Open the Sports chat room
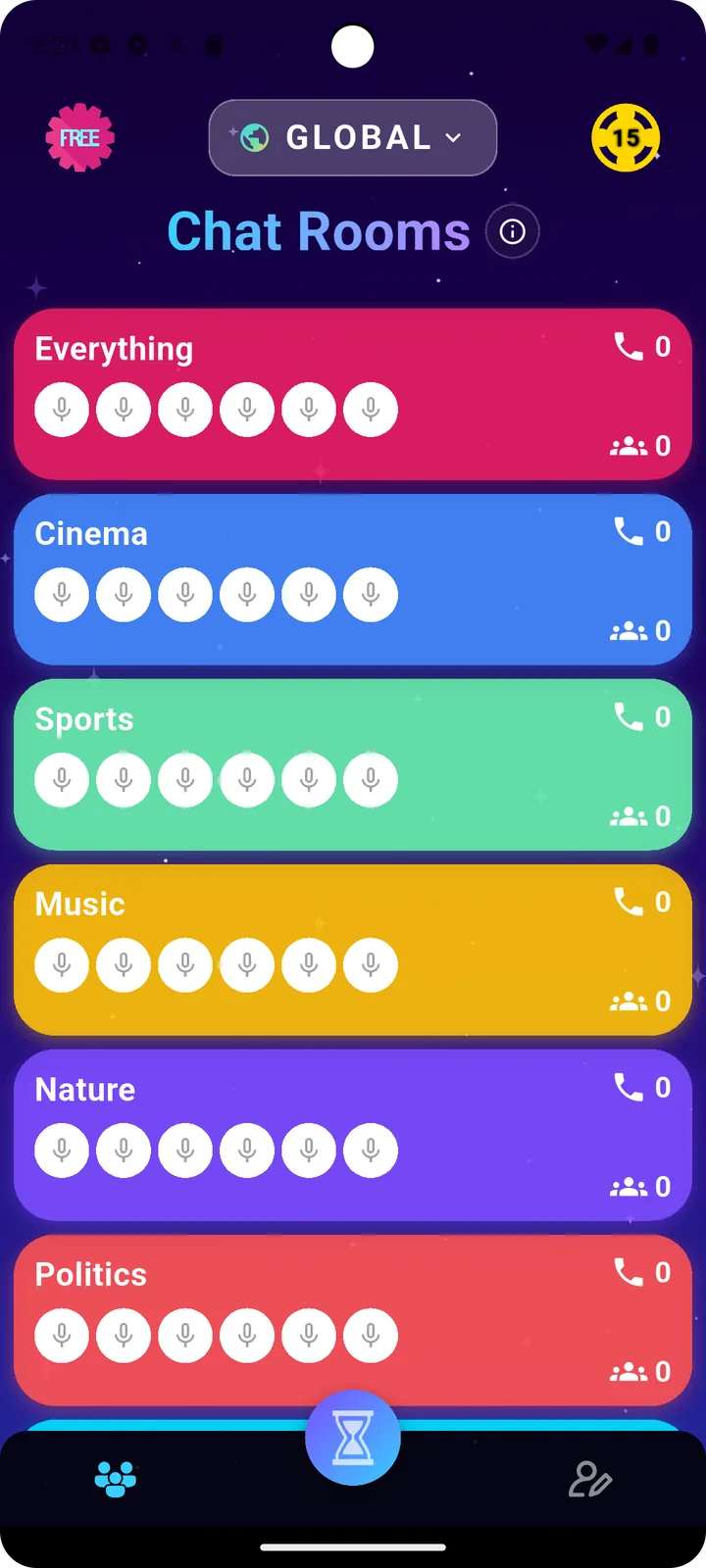 click(353, 764)
